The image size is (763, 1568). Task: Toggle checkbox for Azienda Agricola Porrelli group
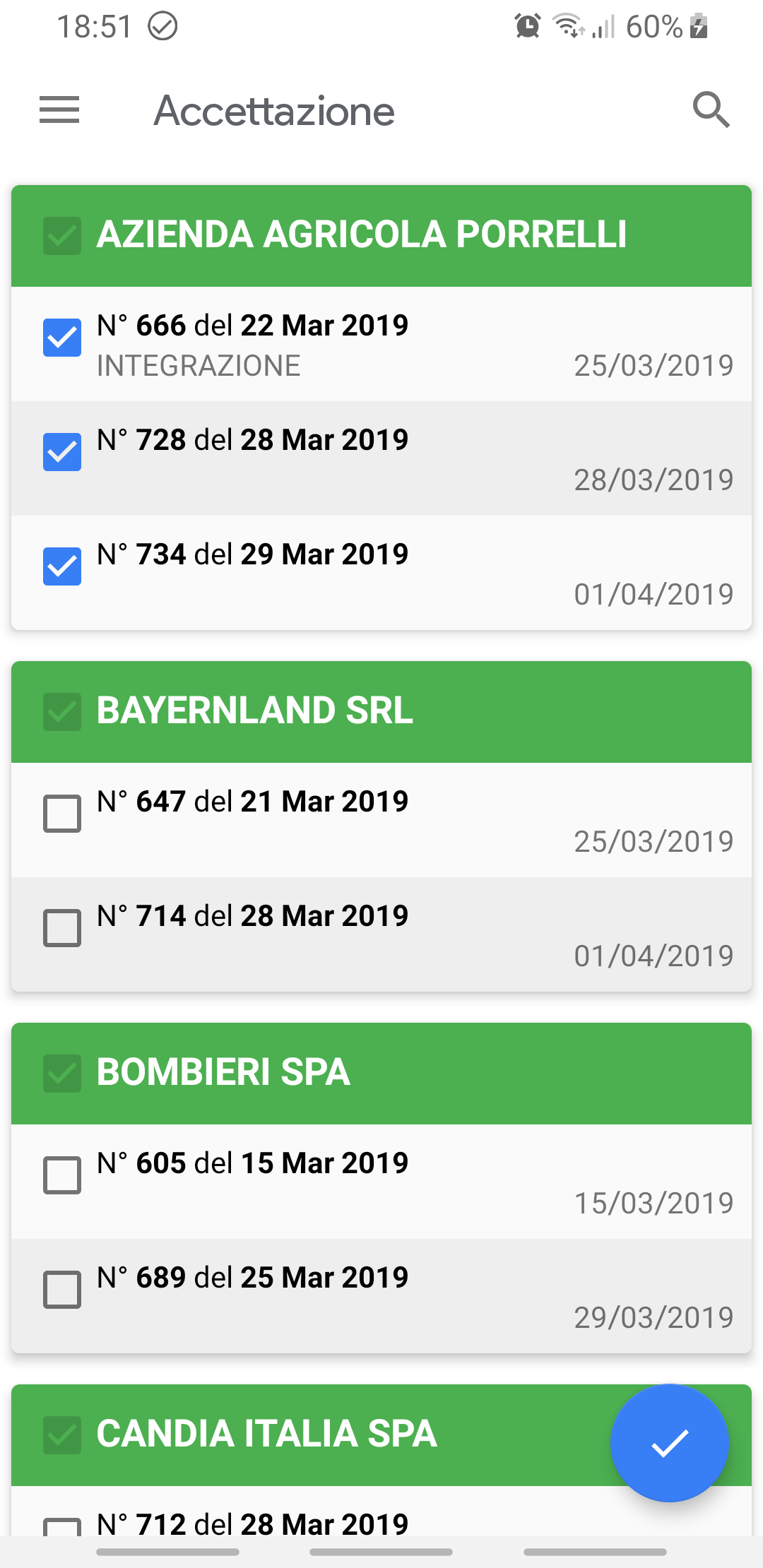62,236
